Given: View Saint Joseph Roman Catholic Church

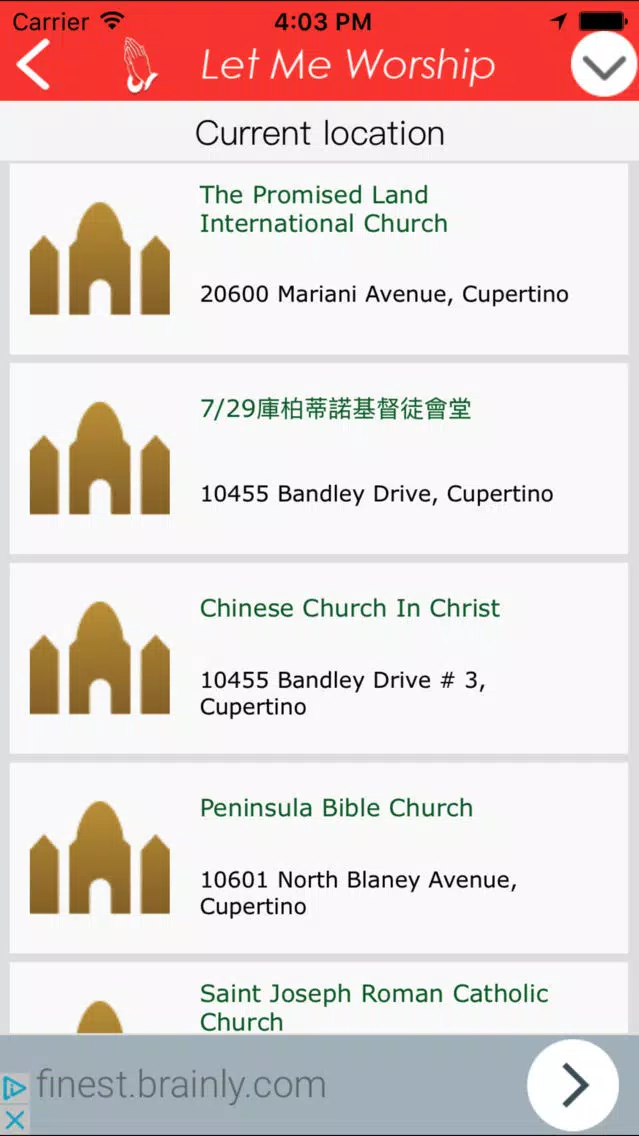Looking at the screenshot, I should 319,998.
